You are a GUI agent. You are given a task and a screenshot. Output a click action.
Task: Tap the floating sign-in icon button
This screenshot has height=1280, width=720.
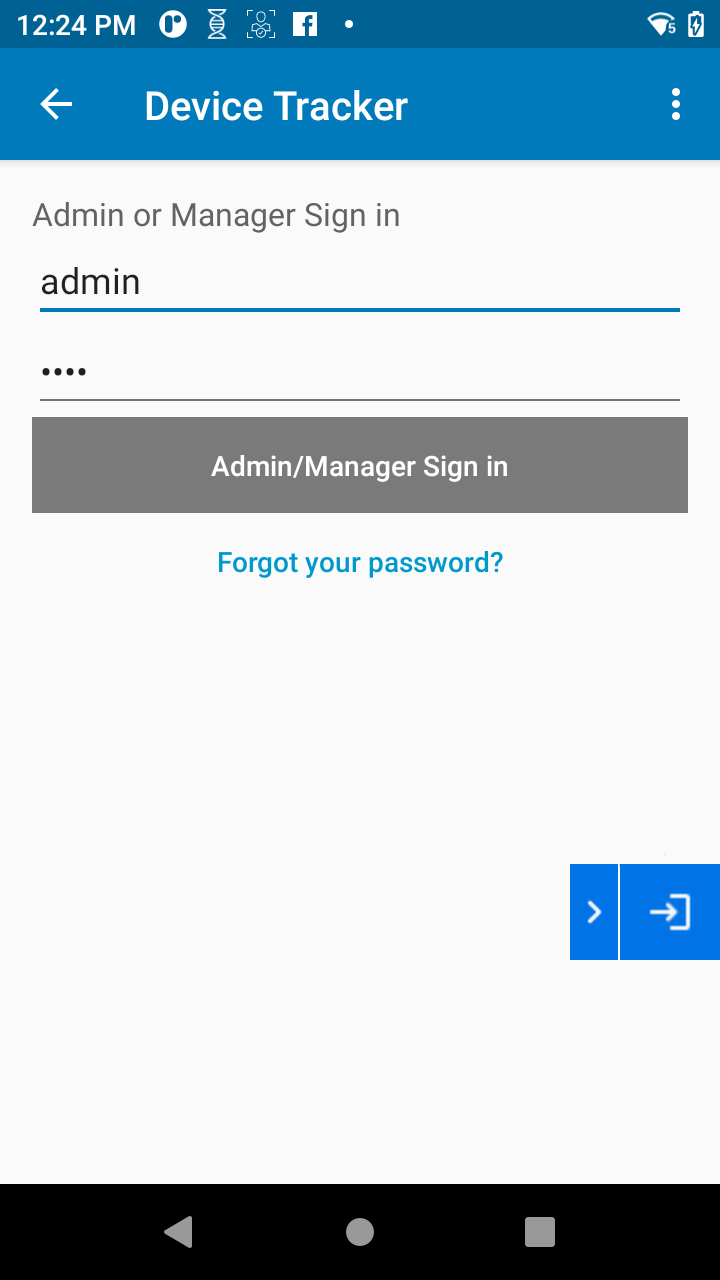pyautogui.click(x=670, y=912)
